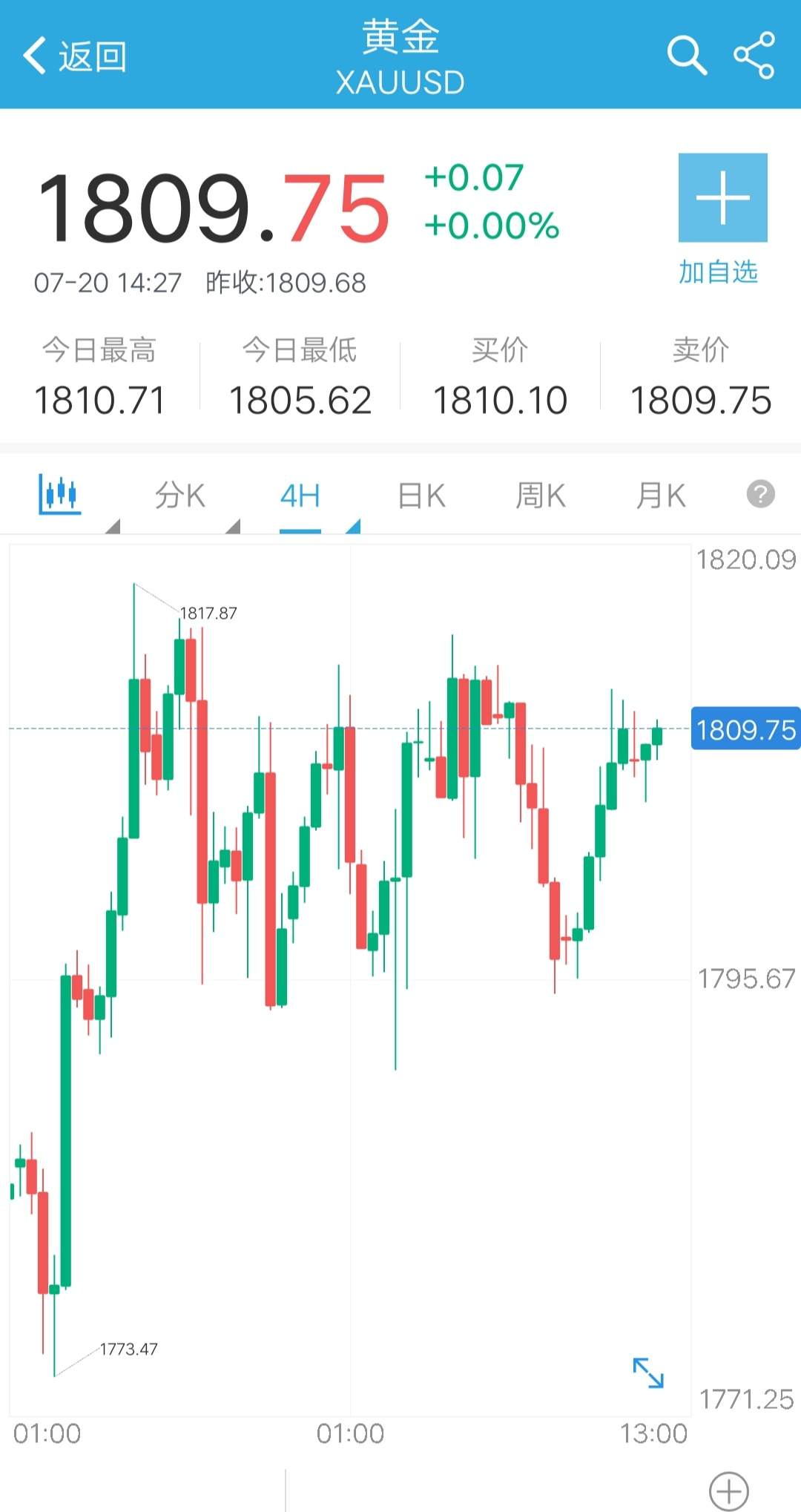The width and height of the screenshot is (801, 1512).
Task: Select the 4H timeframe tab
Action: point(300,496)
